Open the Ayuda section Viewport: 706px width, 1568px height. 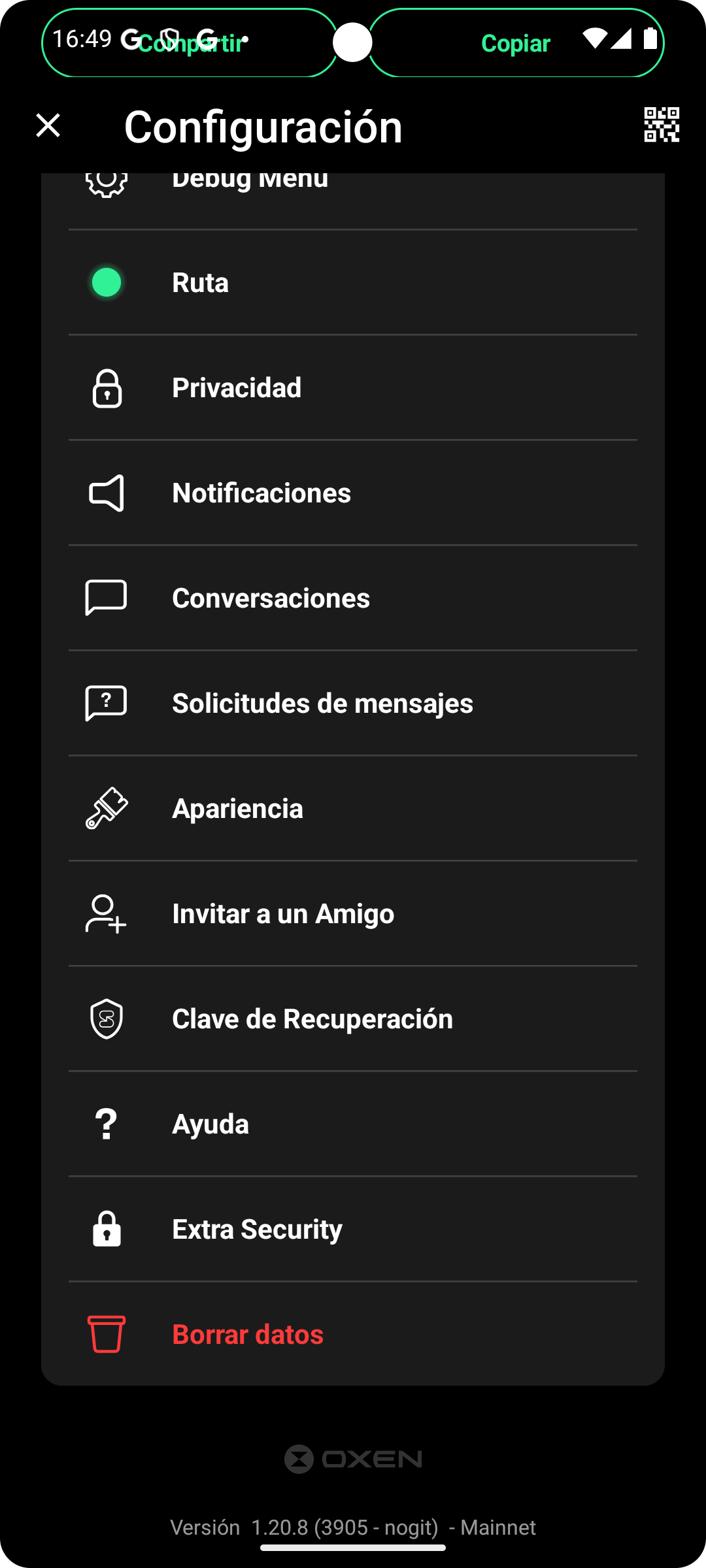click(353, 1124)
